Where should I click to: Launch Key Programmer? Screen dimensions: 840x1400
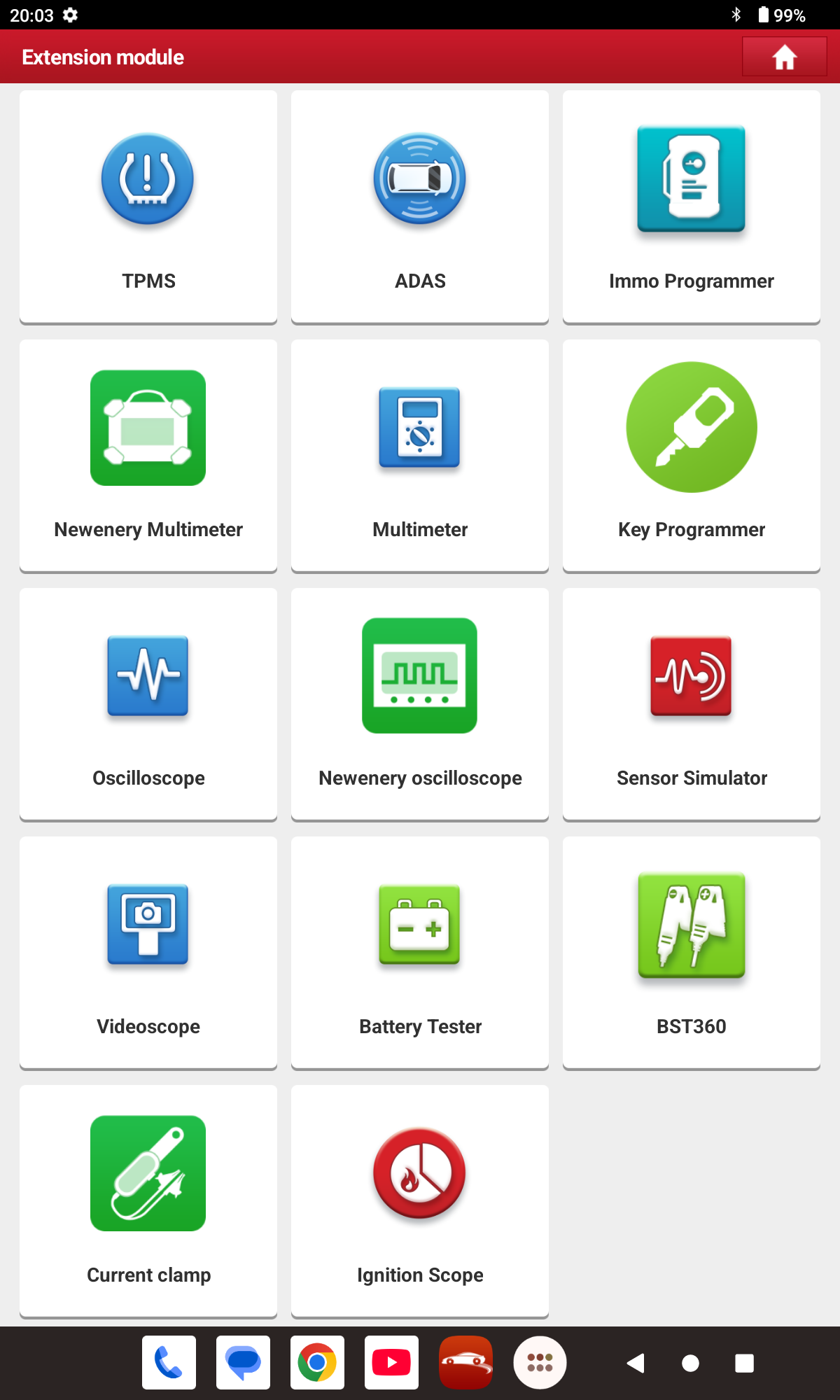pos(692,455)
